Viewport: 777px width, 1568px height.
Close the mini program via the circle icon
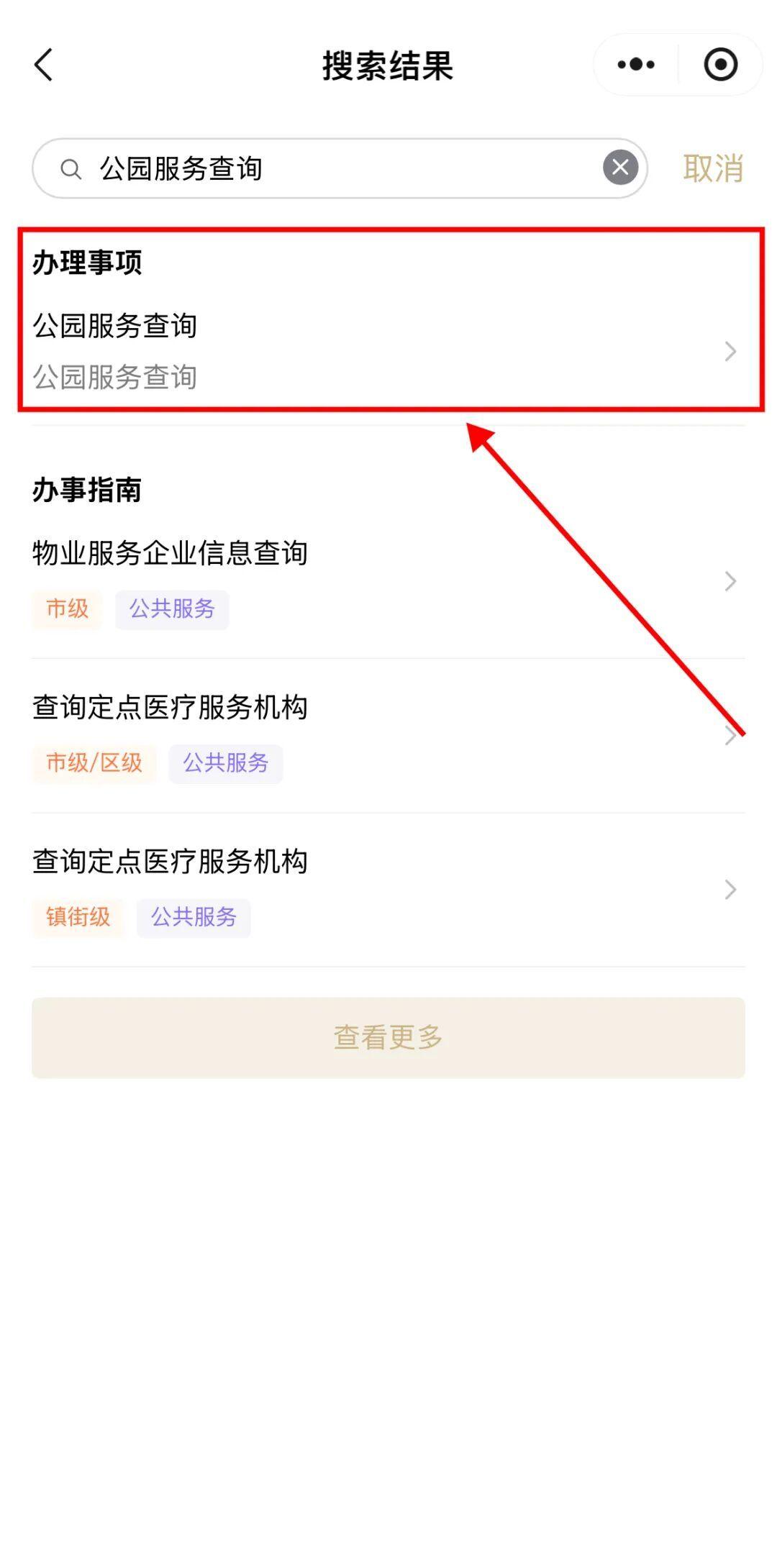click(720, 65)
